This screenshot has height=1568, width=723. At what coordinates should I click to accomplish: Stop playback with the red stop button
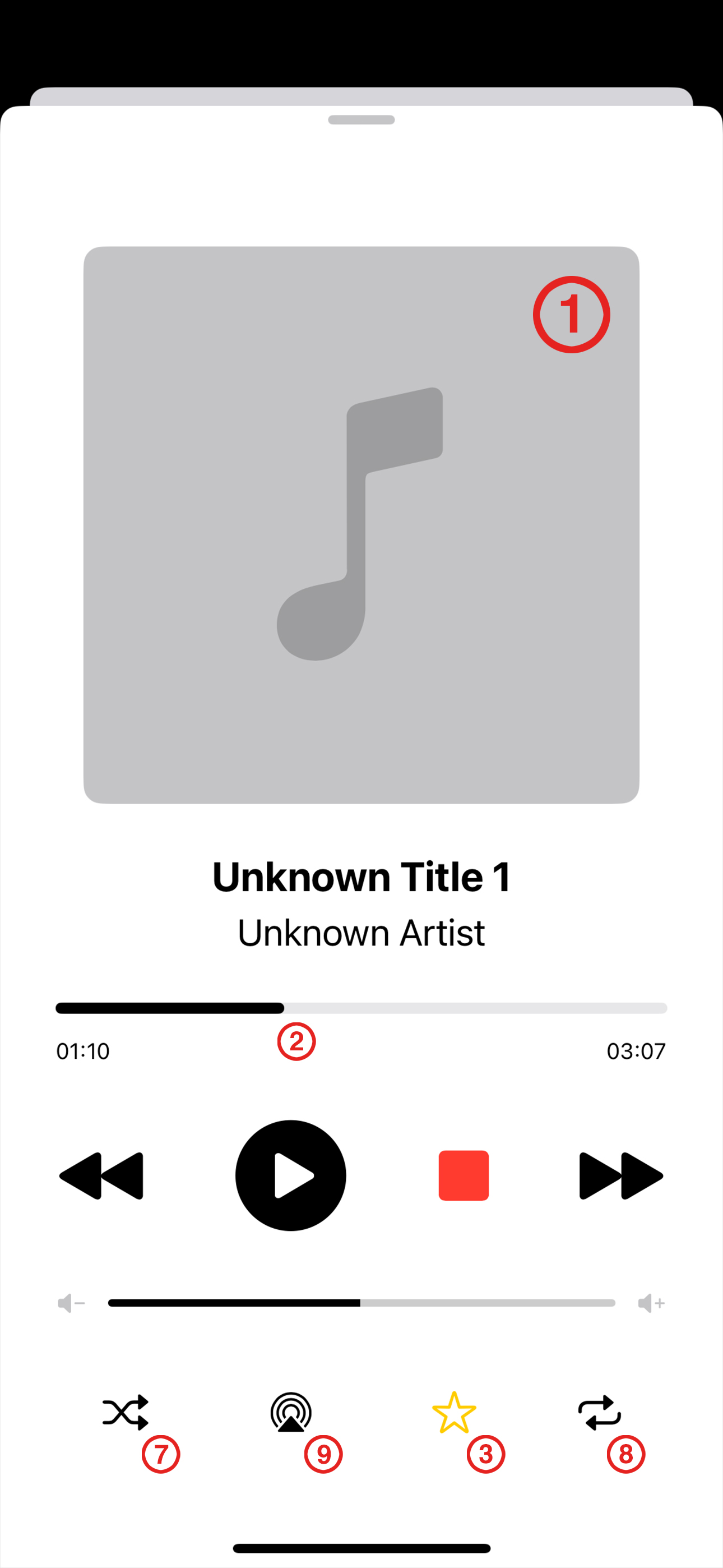pyautogui.click(x=464, y=1176)
